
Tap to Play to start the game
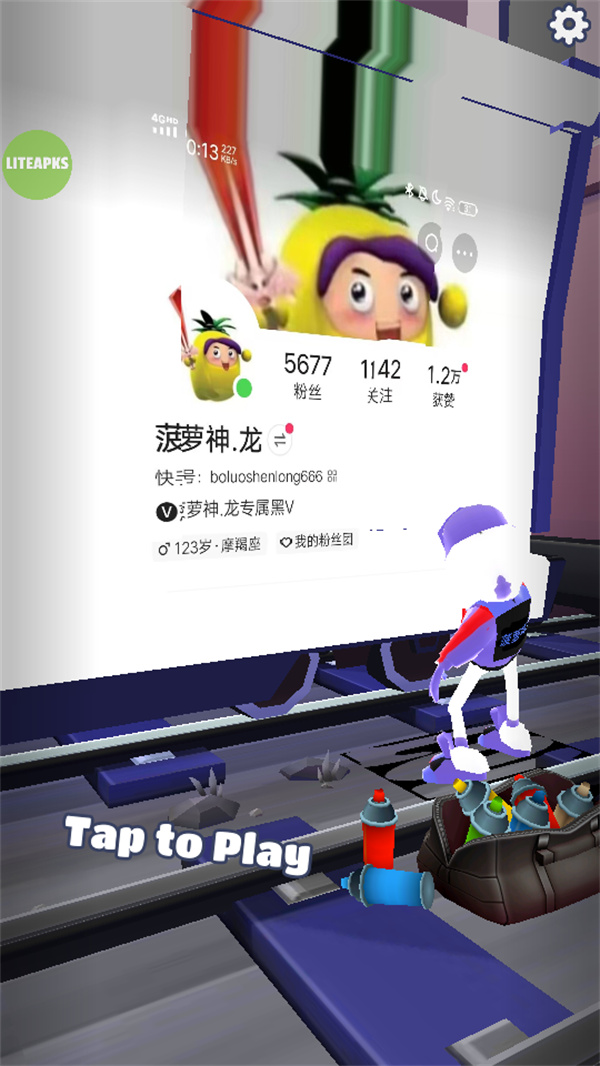188,844
